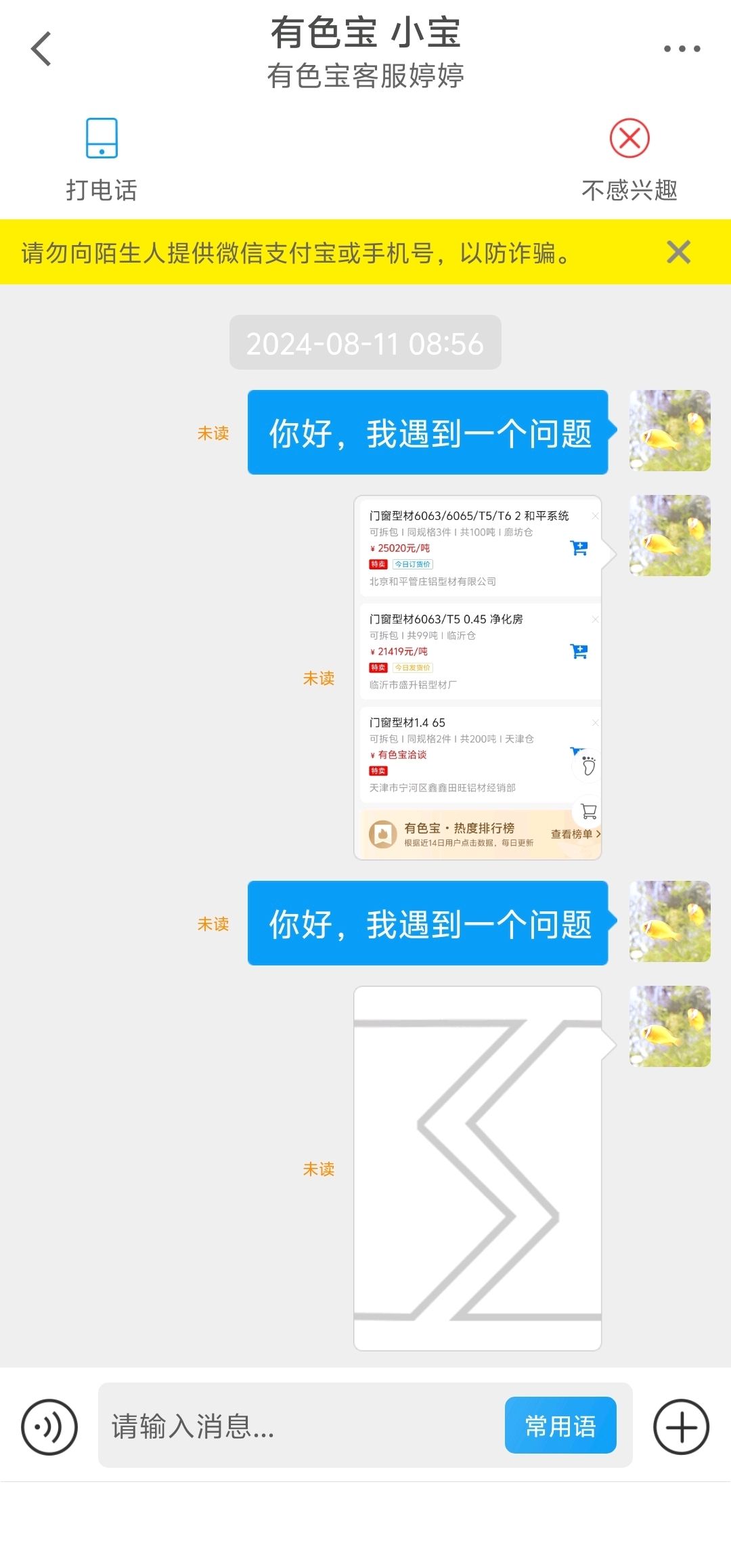The height and width of the screenshot is (1568, 731).
Task: Open the sent zigzag profile image
Action: click(x=478, y=1169)
